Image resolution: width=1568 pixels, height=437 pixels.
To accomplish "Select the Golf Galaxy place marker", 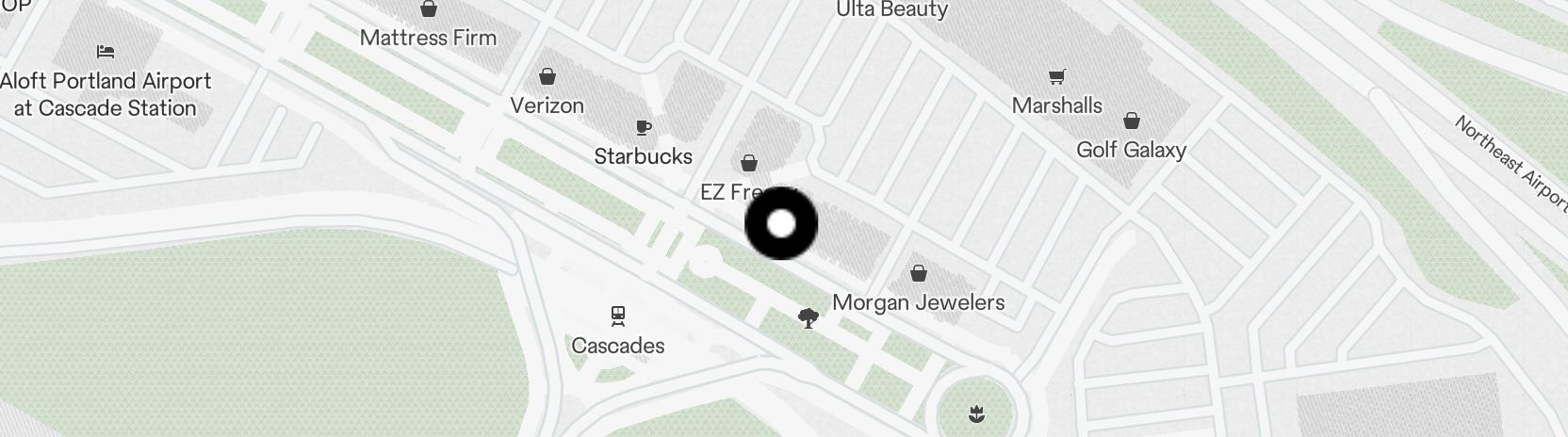I will click(x=1131, y=121).
